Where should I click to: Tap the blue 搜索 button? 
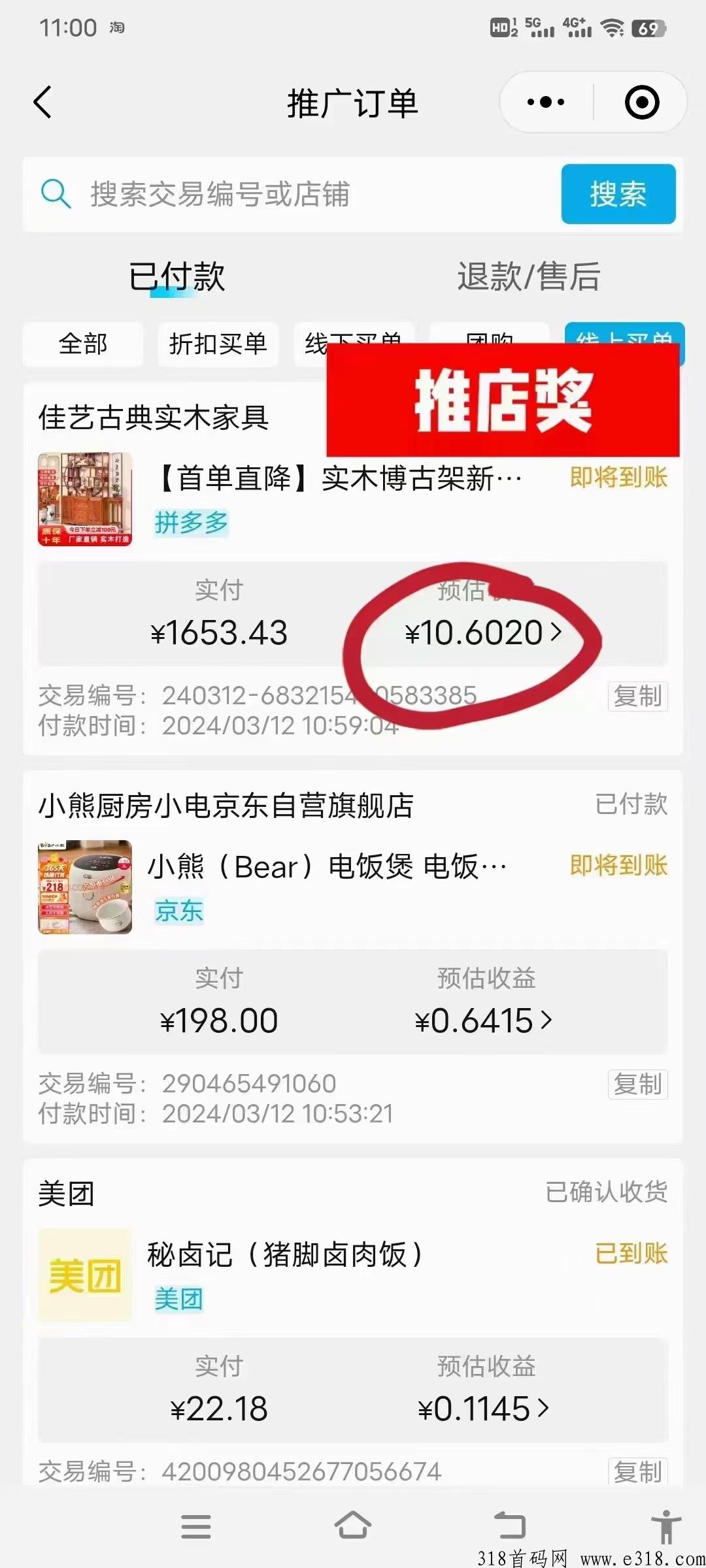[618, 194]
